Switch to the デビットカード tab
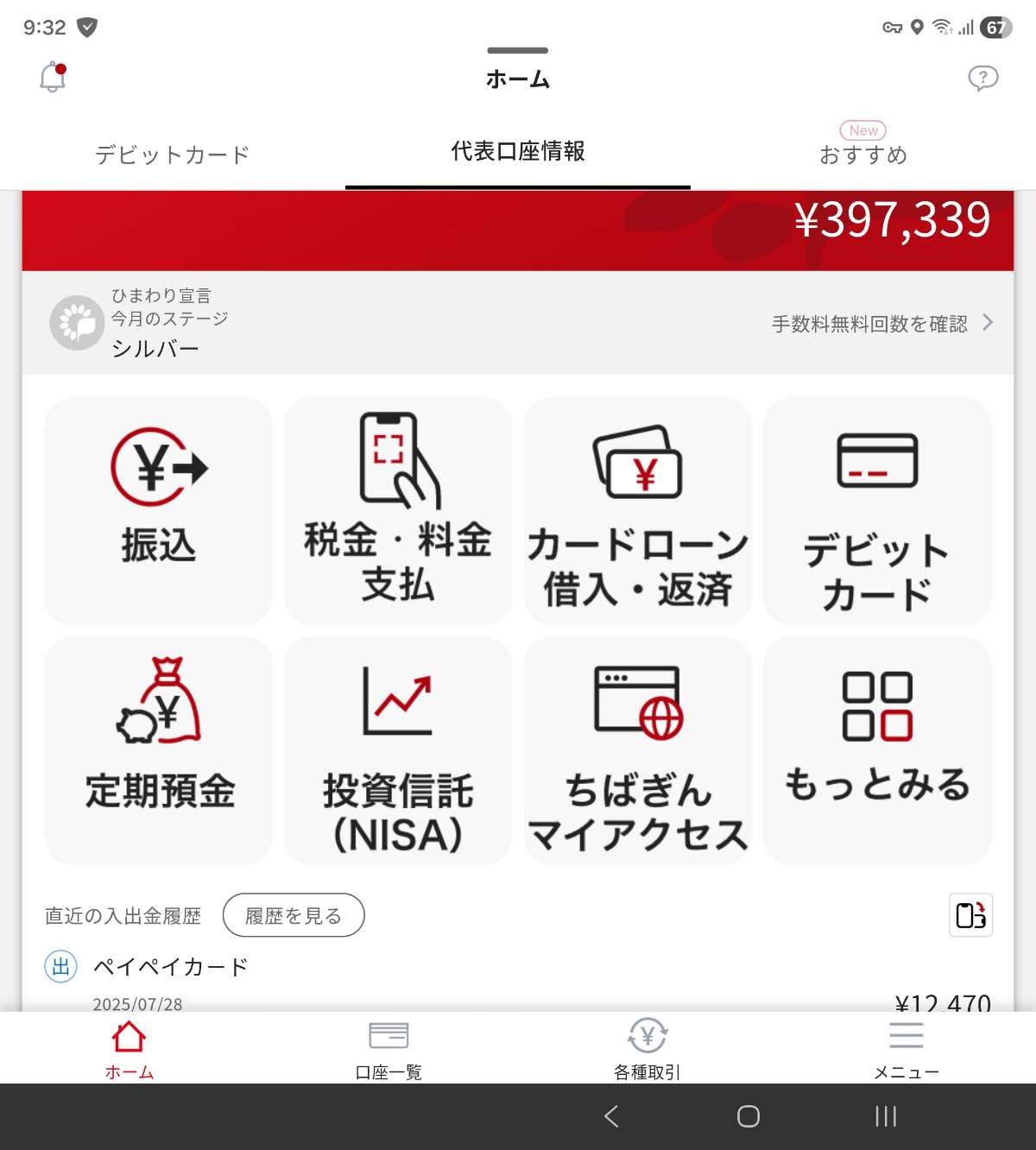 tap(173, 155)
